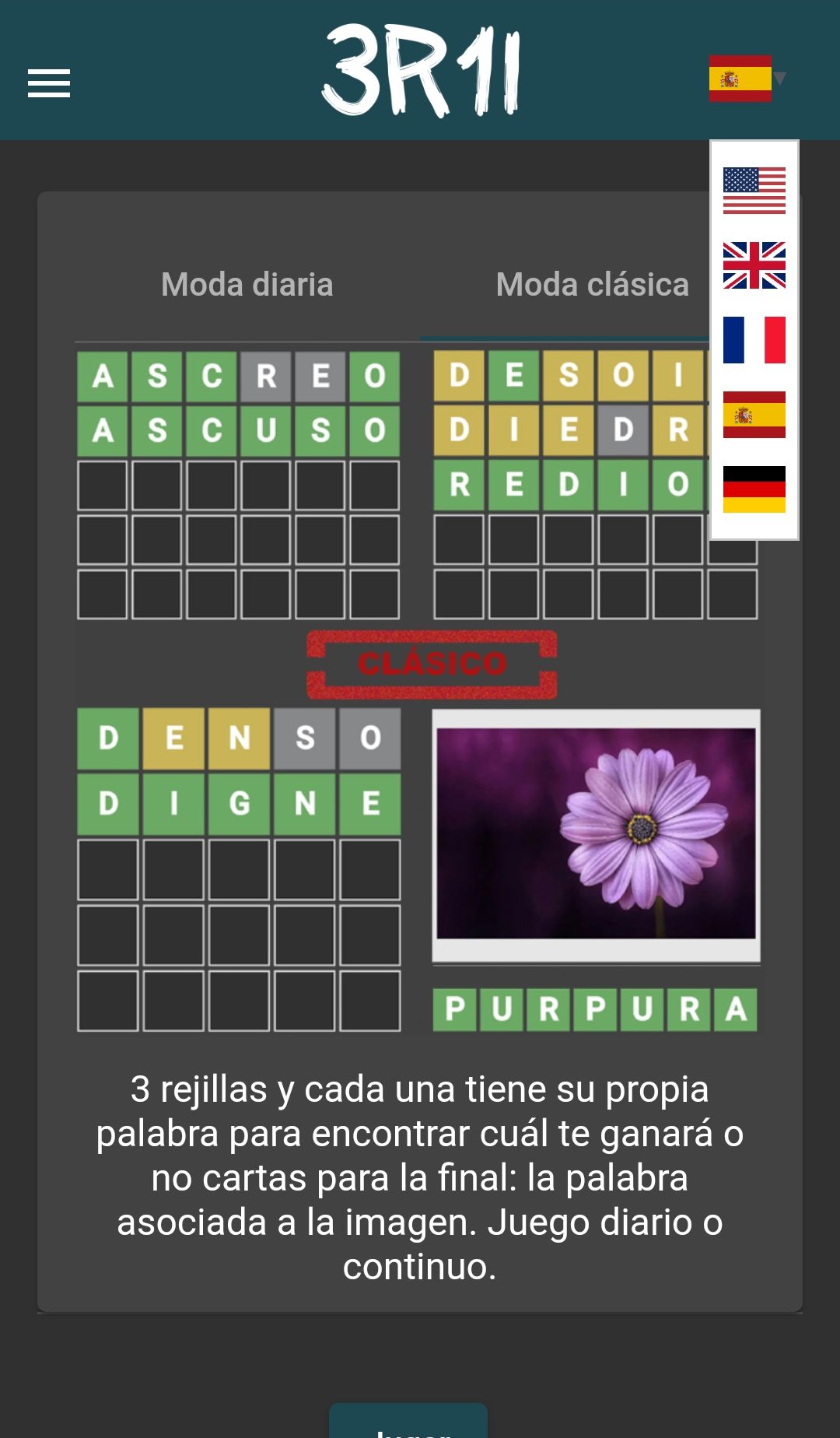Tap the Jugar button
Viewport: 840px width, 1438px height.
point(408,1422)
